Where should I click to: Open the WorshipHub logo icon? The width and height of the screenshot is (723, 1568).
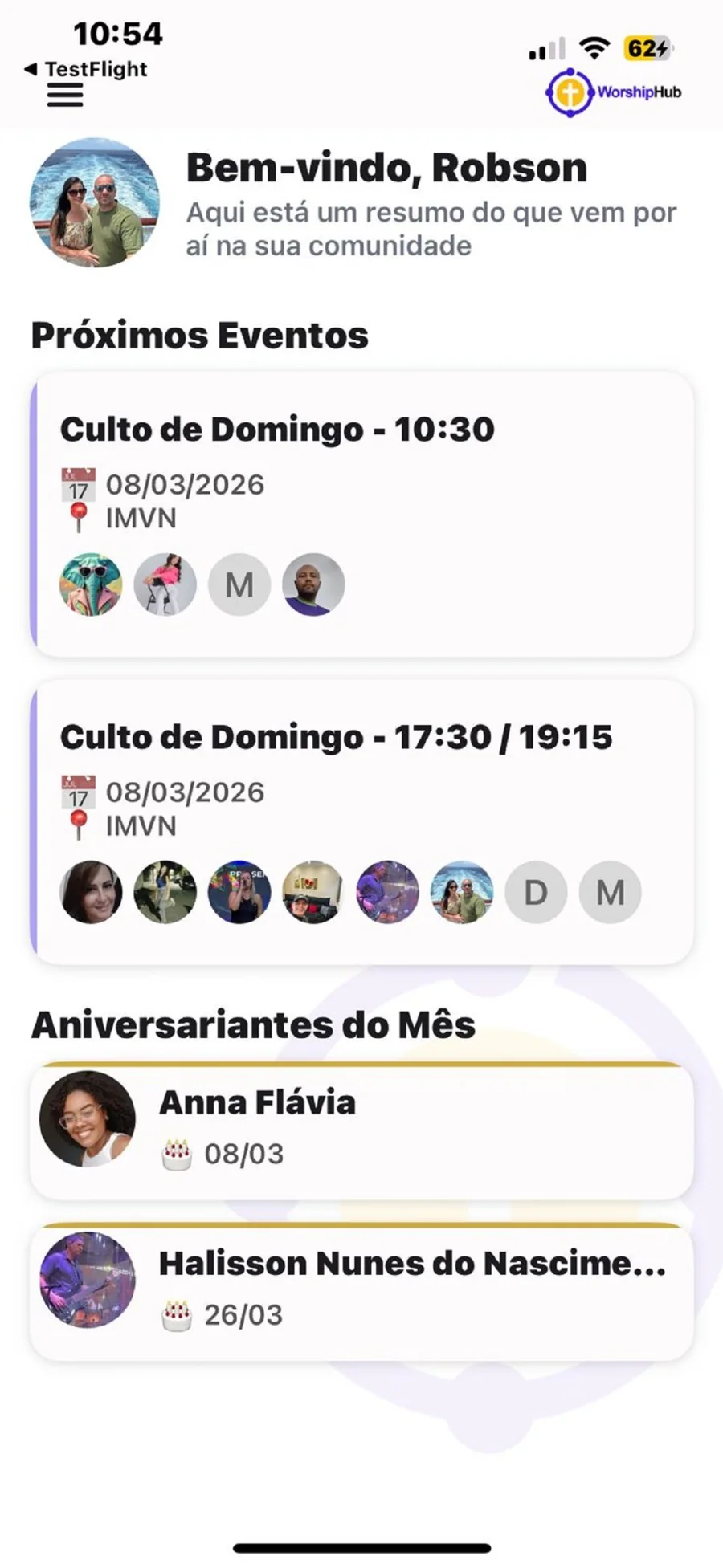click(x=570, y=91)
